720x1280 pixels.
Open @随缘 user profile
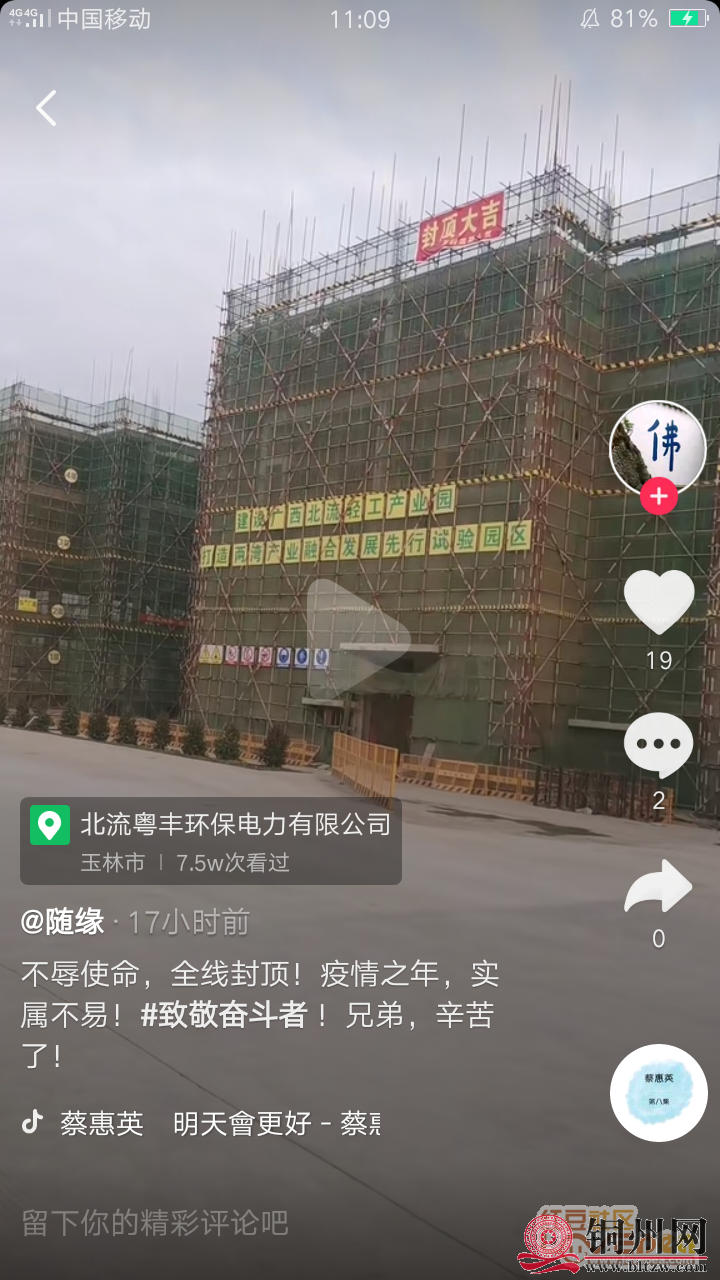click(x=62, y=922)
